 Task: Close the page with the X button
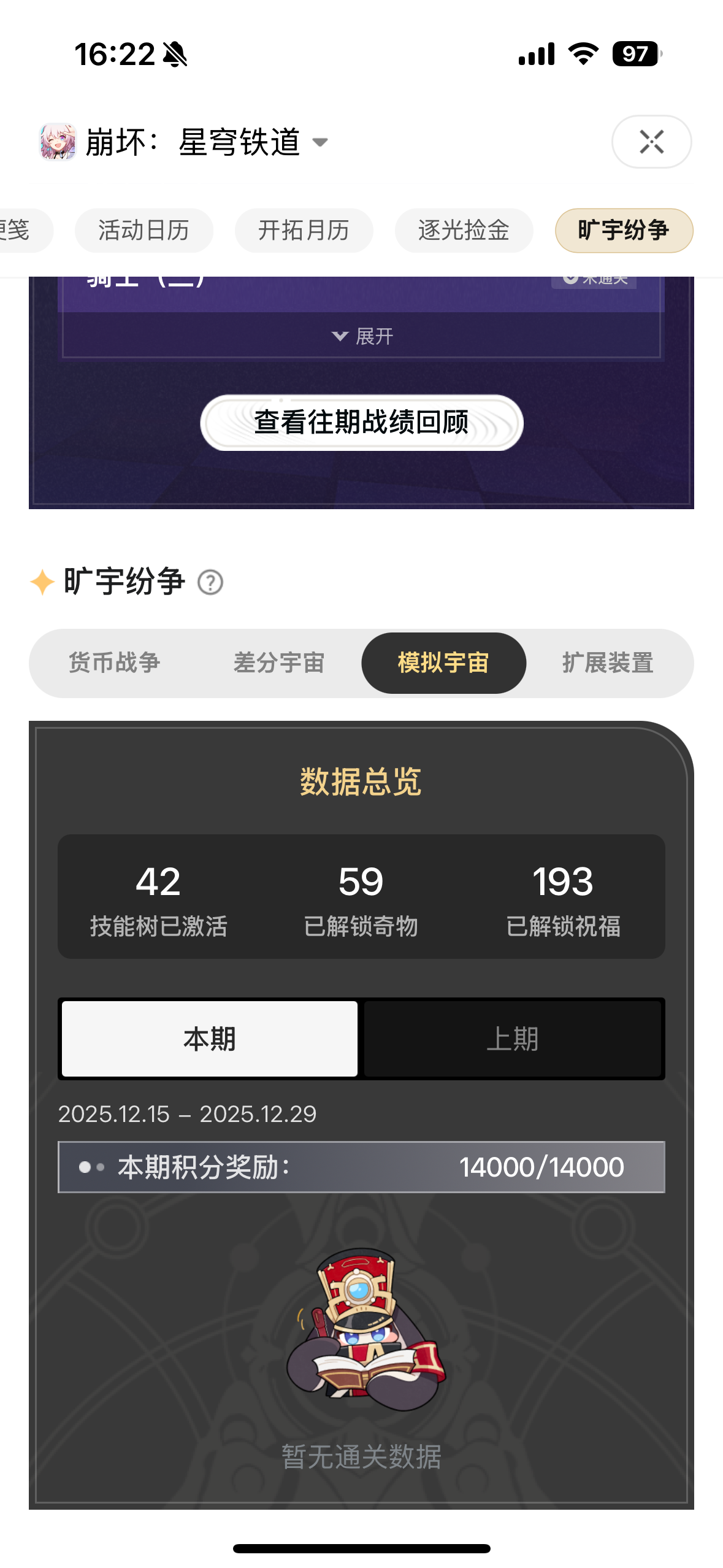tap(651, 142)
